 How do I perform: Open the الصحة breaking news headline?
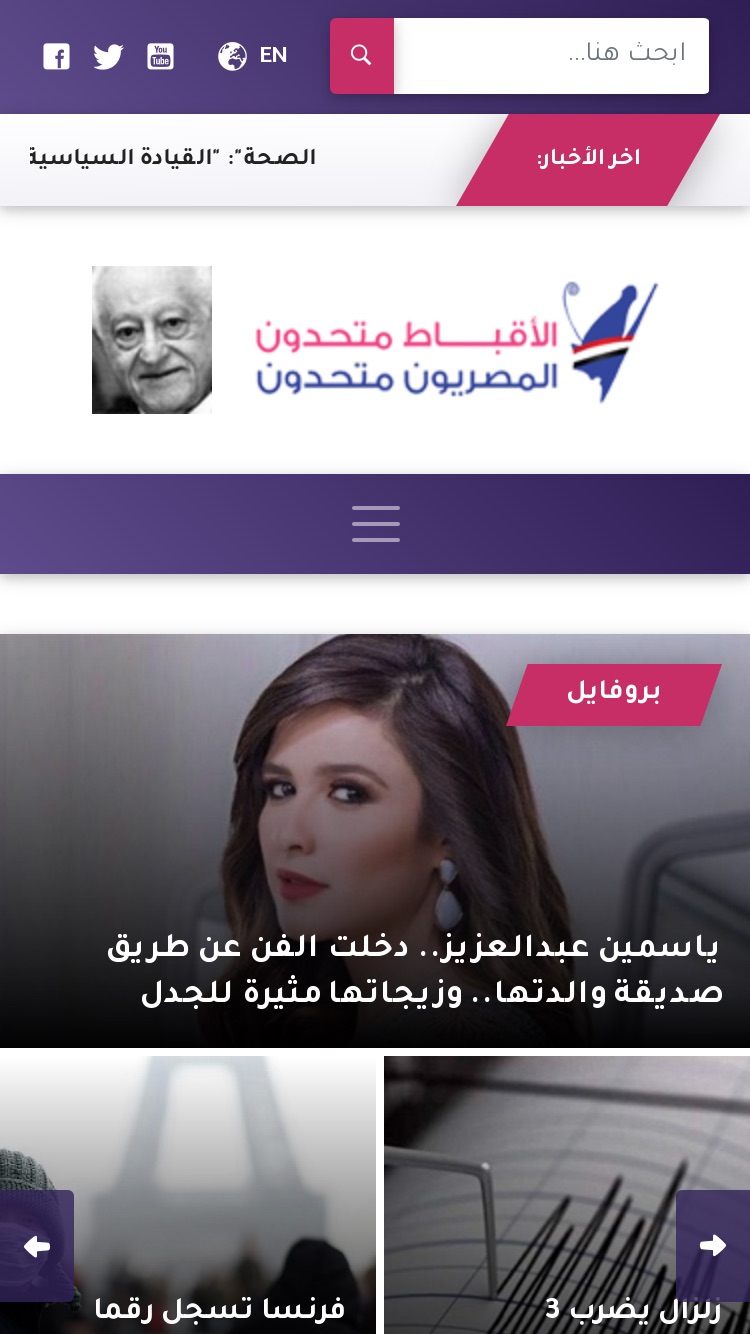point(172,158)
